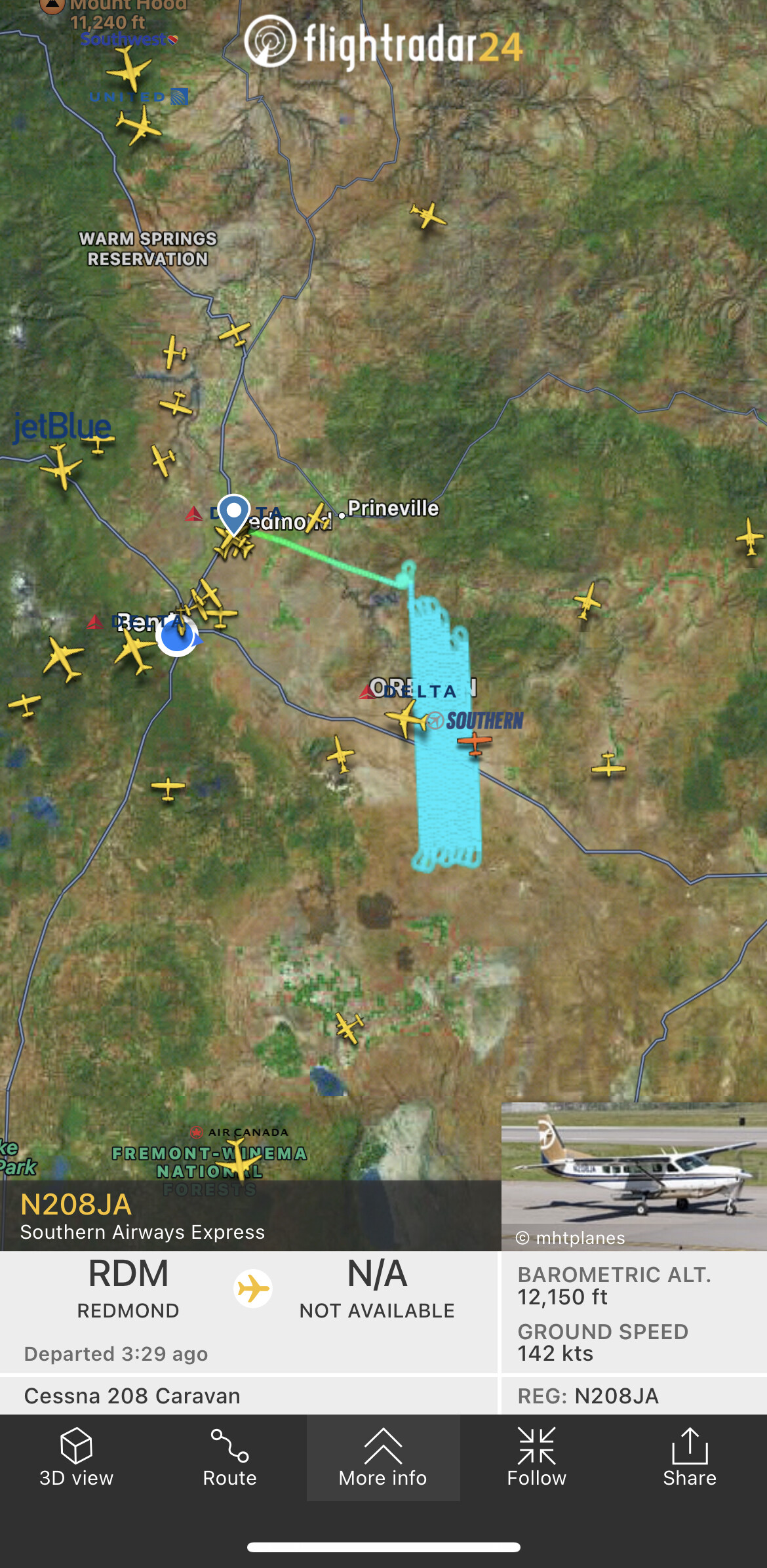Tap the blue current location marker
Viewport: 767px width, 1568px height.
click(177, 635)
